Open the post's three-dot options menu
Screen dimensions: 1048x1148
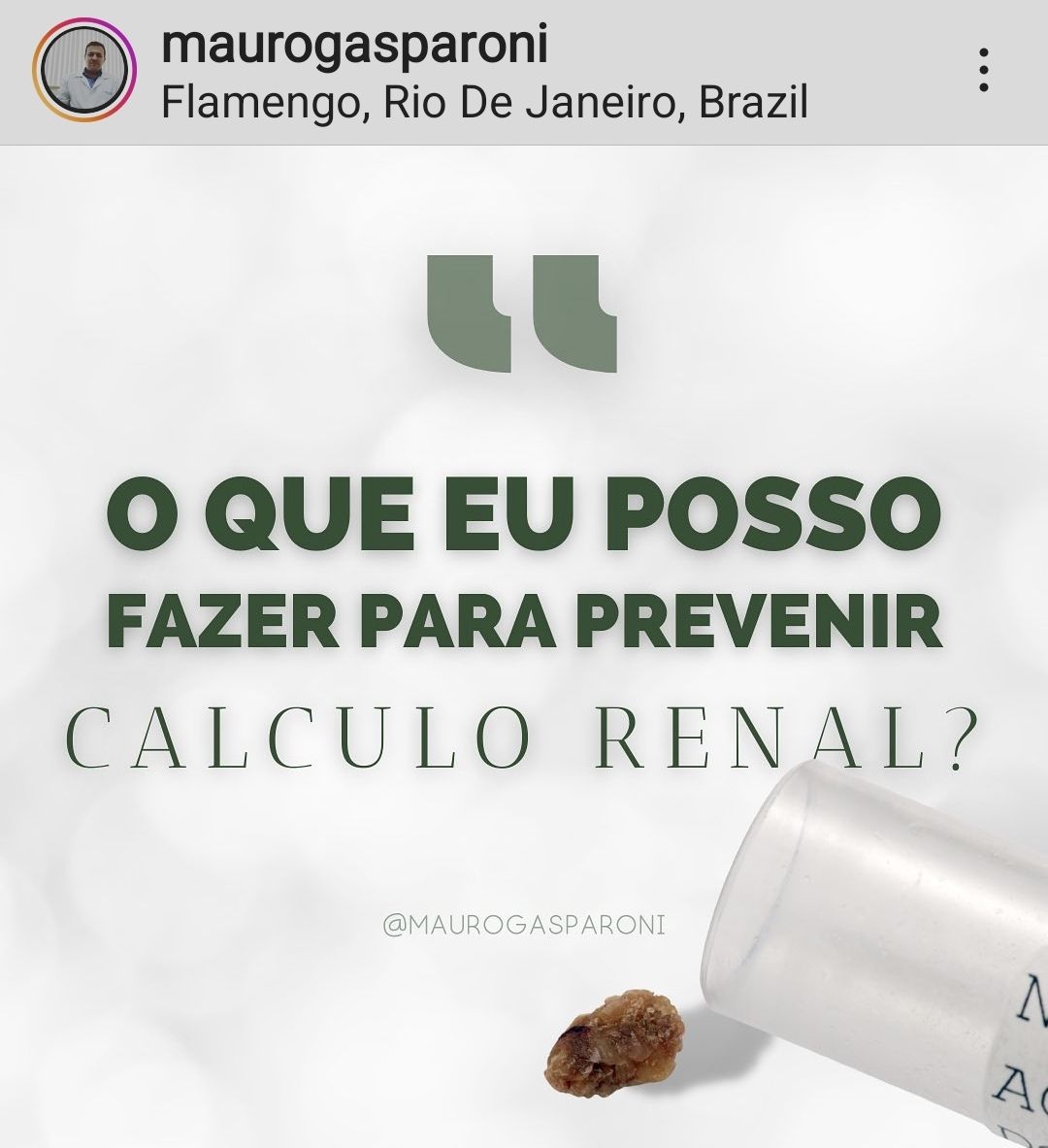(984, 70)
